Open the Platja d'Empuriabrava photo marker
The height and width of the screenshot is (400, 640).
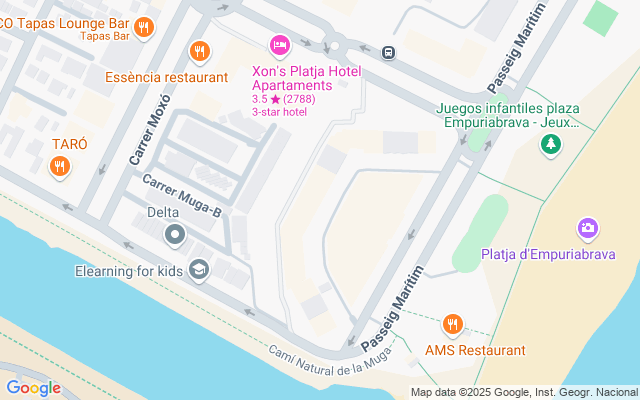[588, 229]
